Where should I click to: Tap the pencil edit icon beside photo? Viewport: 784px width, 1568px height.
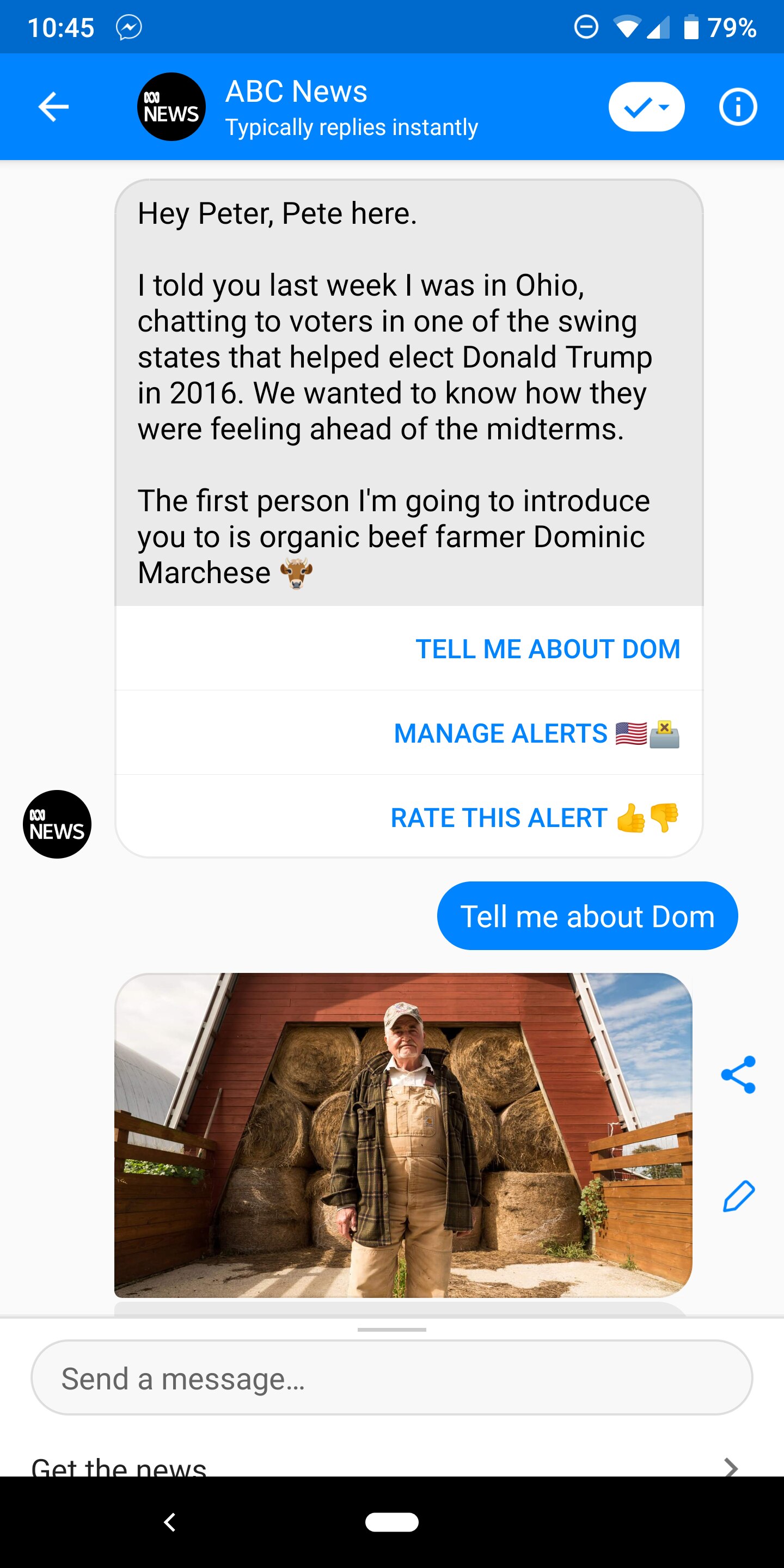[x=738, y=1196]
